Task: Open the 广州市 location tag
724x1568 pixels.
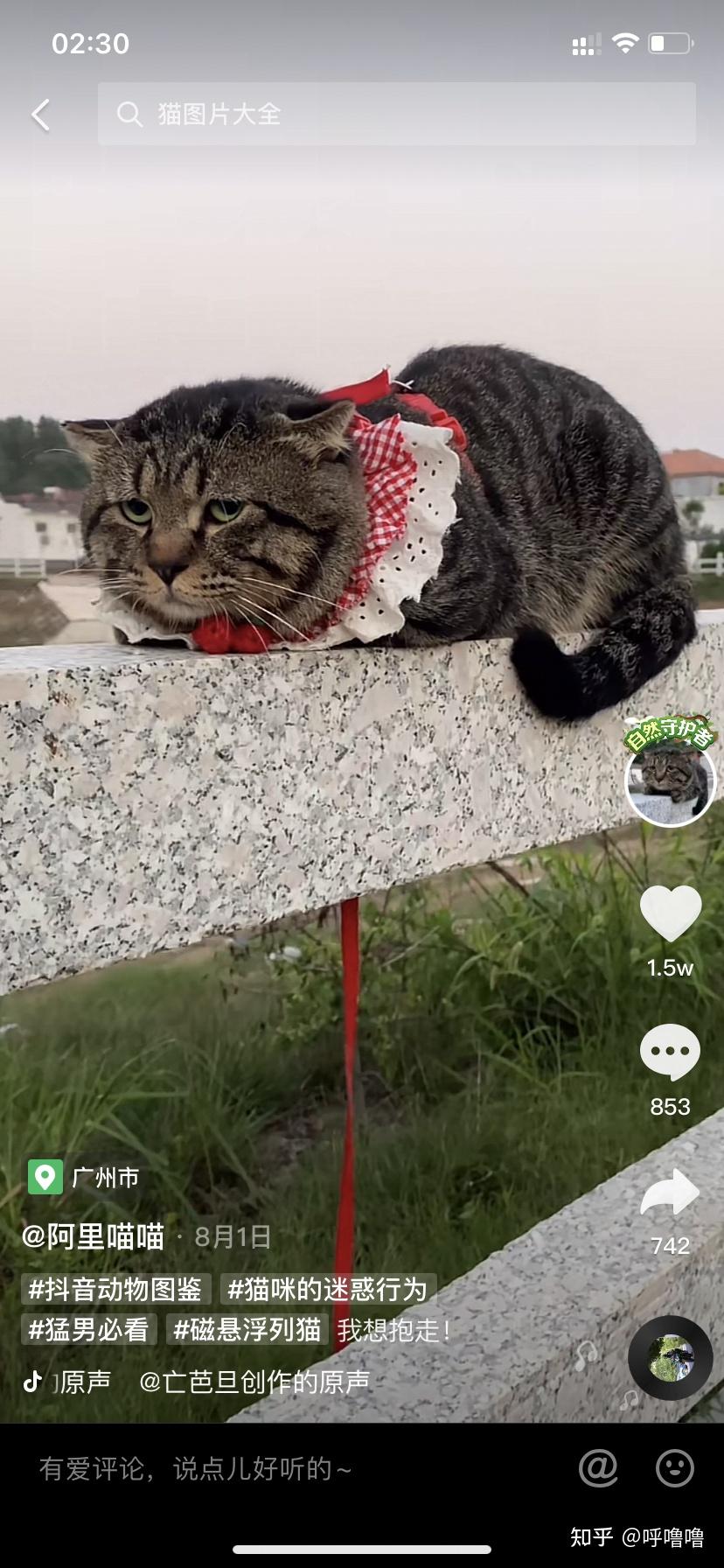Action: point(85,1178)
